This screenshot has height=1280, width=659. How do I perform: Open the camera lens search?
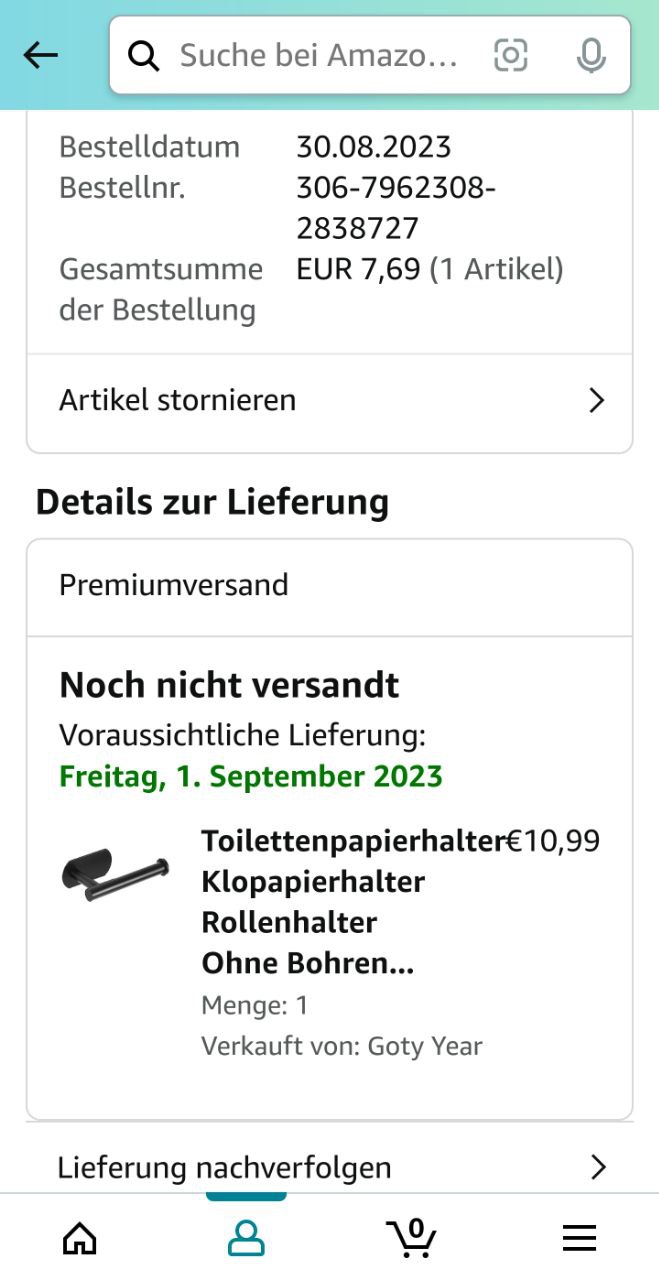[510, 56]
